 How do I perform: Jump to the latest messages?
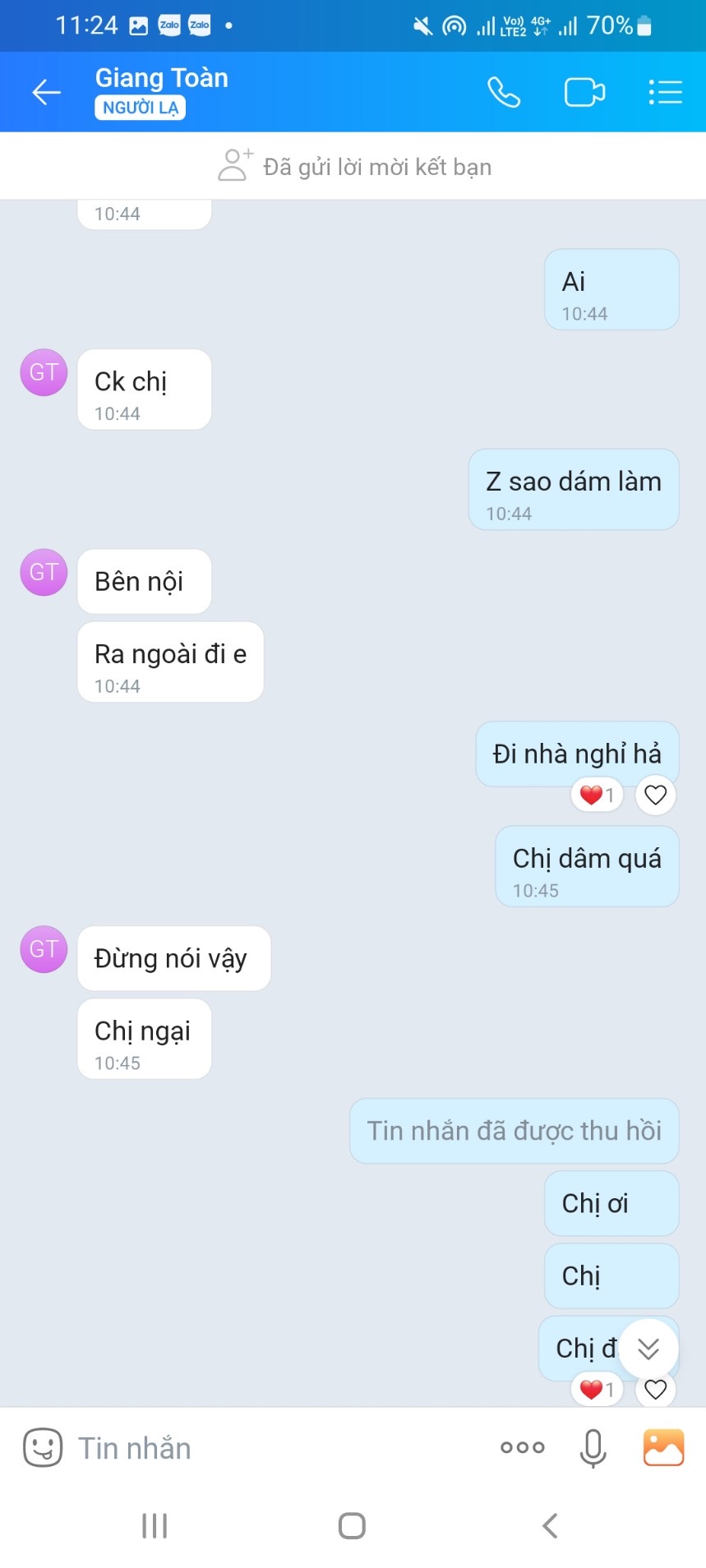tap(648, 1349)
